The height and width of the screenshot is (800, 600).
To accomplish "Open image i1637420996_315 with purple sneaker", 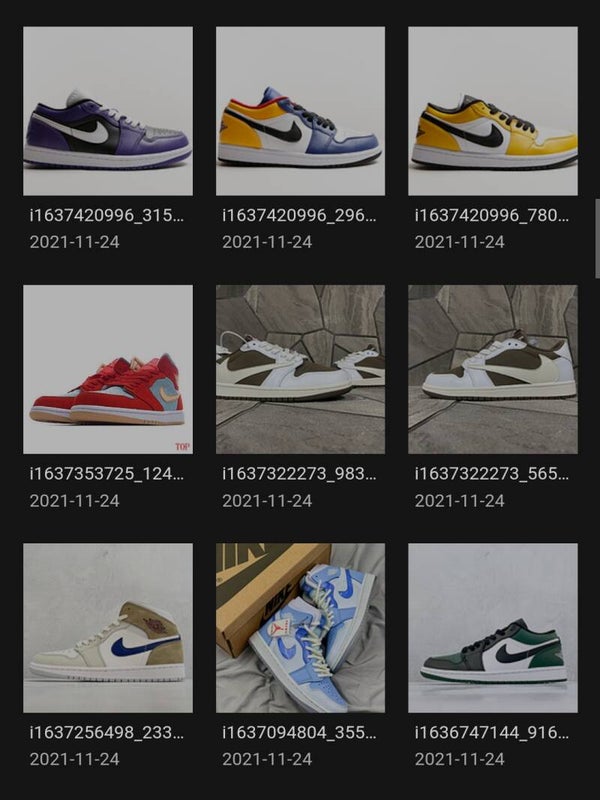I will (x=108, y=111).
